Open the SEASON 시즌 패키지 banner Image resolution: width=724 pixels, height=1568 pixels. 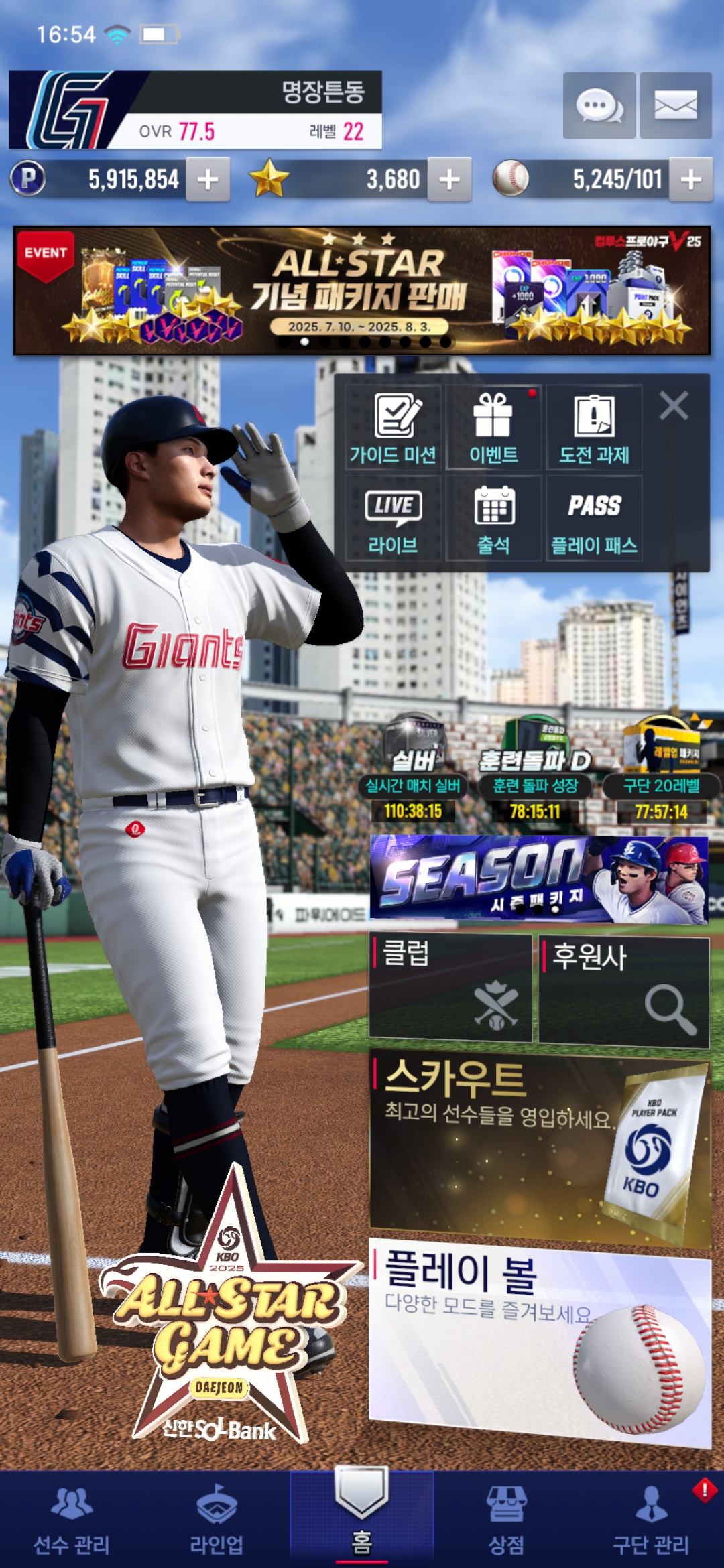coord(539,879)
